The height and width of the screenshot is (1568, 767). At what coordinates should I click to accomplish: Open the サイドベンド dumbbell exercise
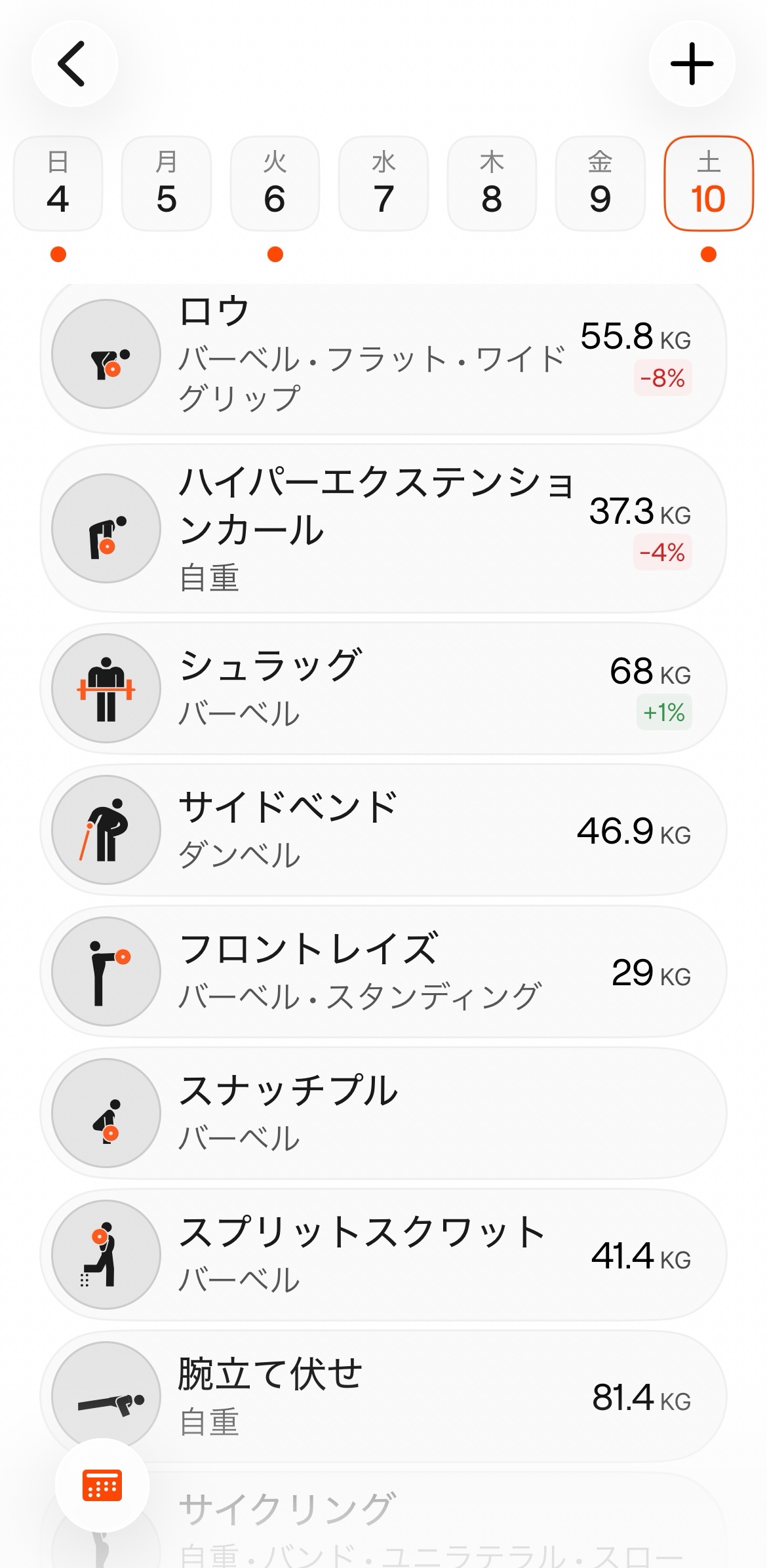click(x=383, y=830)
